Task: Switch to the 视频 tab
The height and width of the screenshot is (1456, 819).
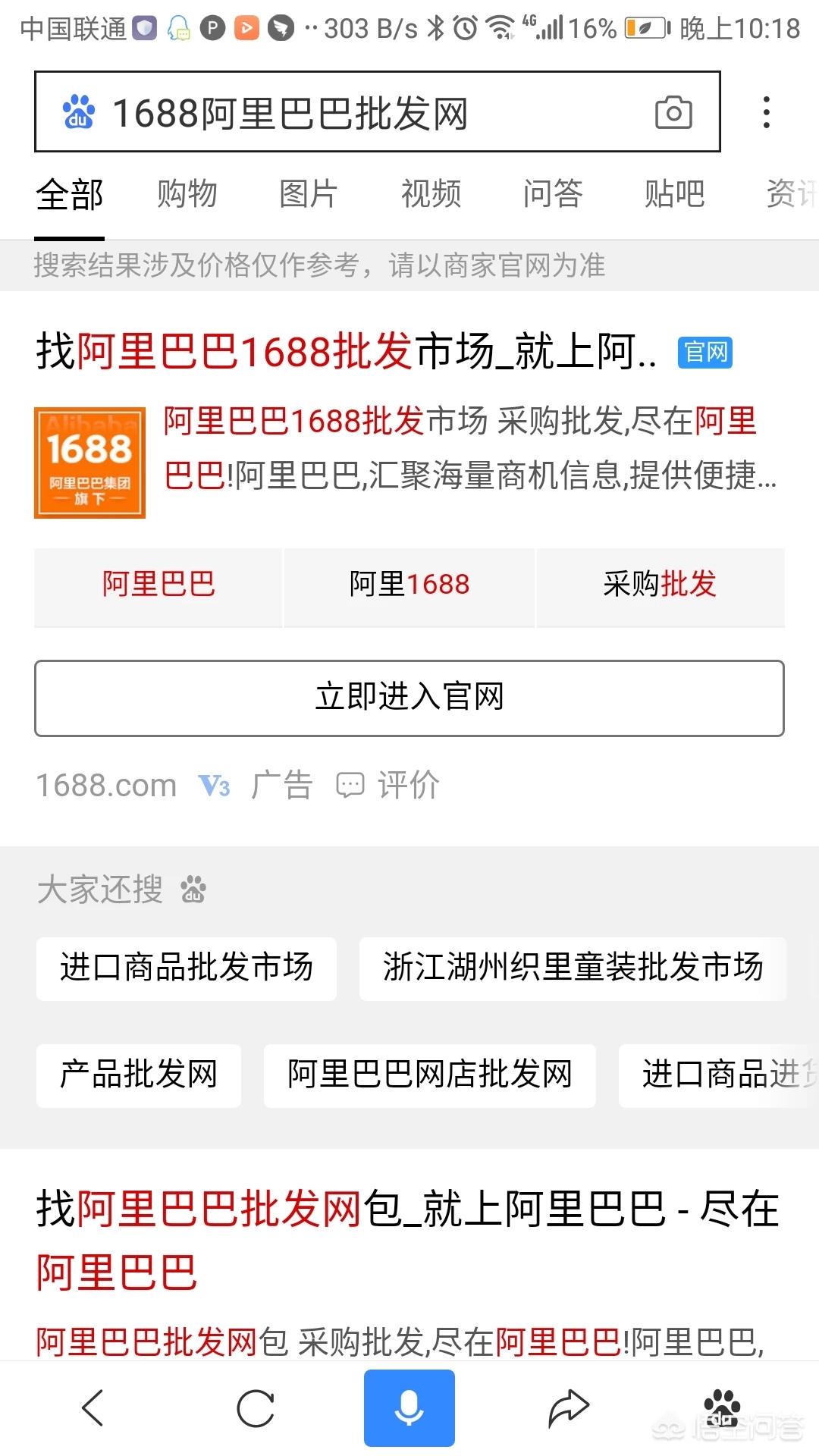Action: tap(431, 194)
